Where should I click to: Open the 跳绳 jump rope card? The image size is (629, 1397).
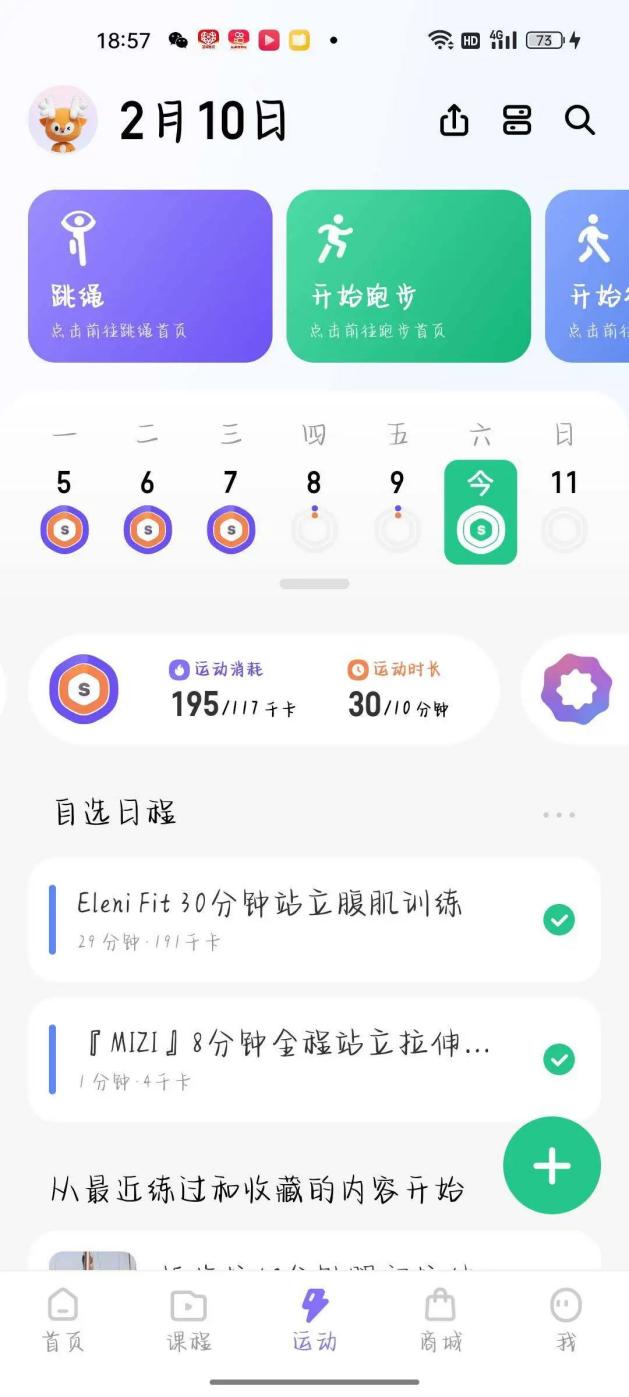150,276
